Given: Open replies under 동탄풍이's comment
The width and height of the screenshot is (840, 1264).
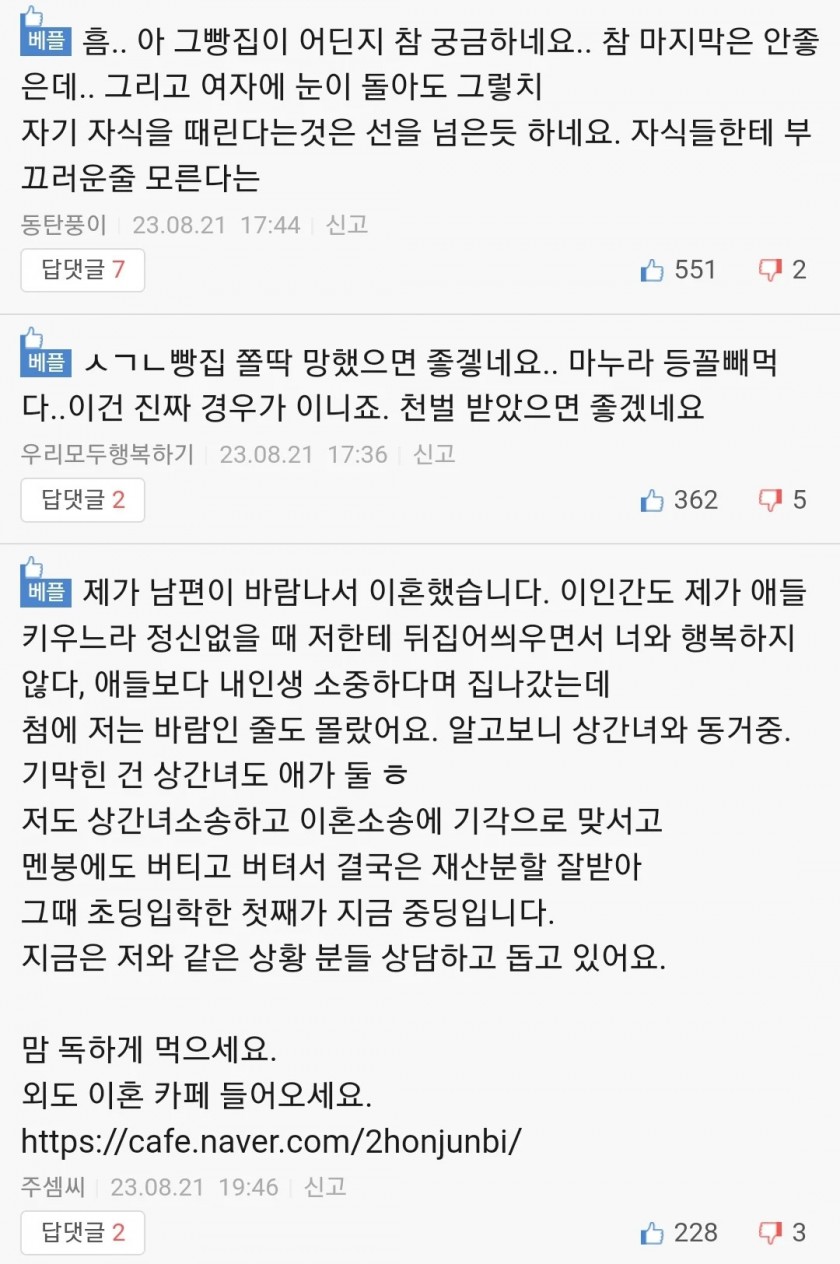Looking at the screenshot, I should click(83, 270).
